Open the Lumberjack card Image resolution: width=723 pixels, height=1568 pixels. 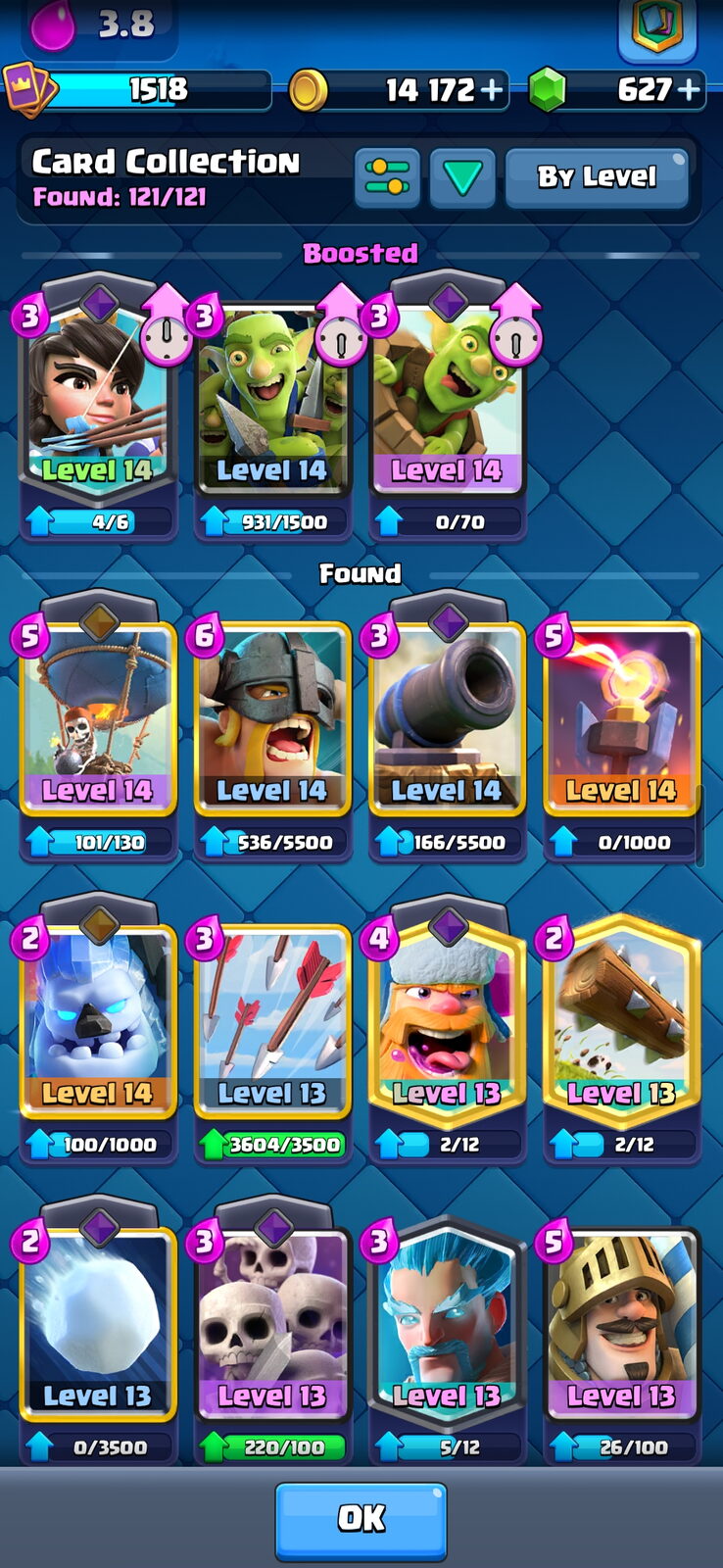[447, 1031]
